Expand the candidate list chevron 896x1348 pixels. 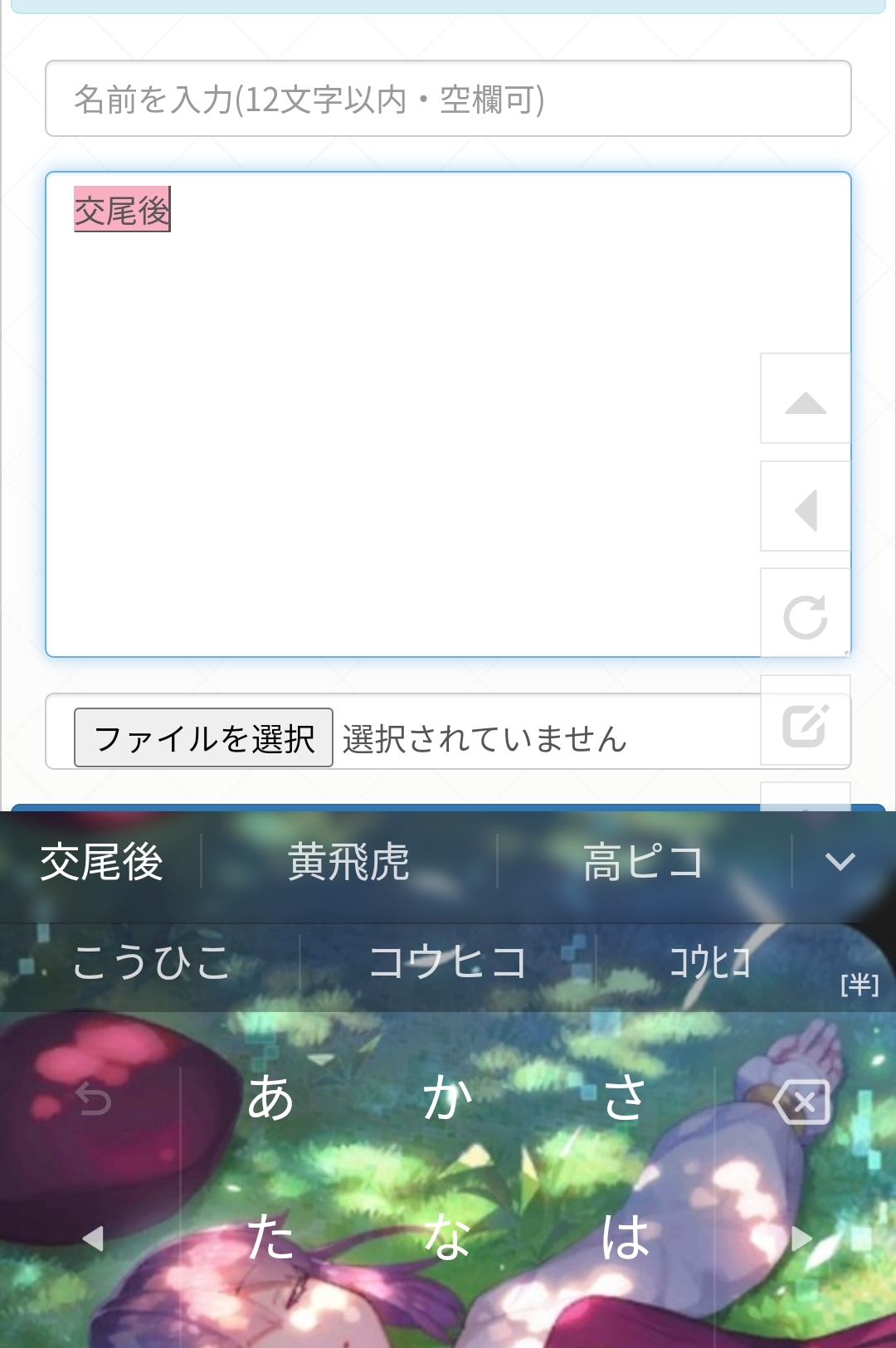click(x=840, y=862)
